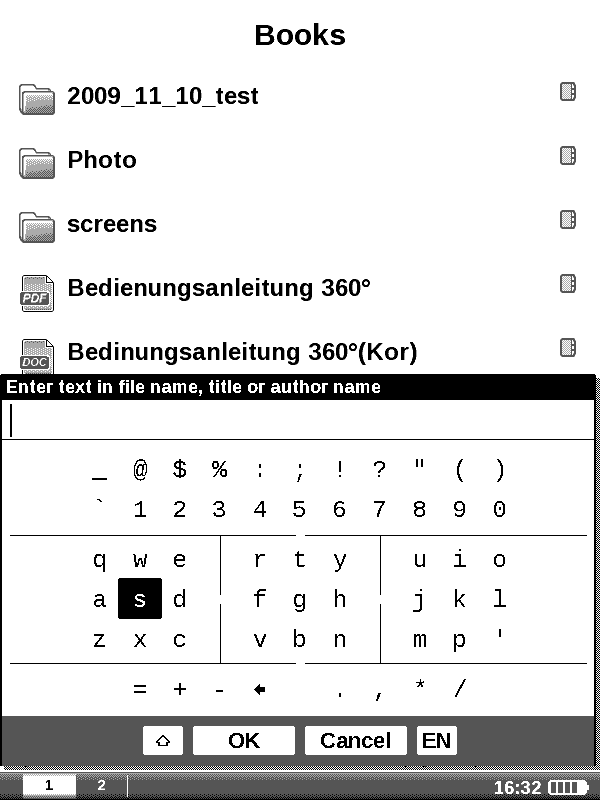600x800 pixels.
Task: Open the Photo folder
Action: (x=101, y=160)
